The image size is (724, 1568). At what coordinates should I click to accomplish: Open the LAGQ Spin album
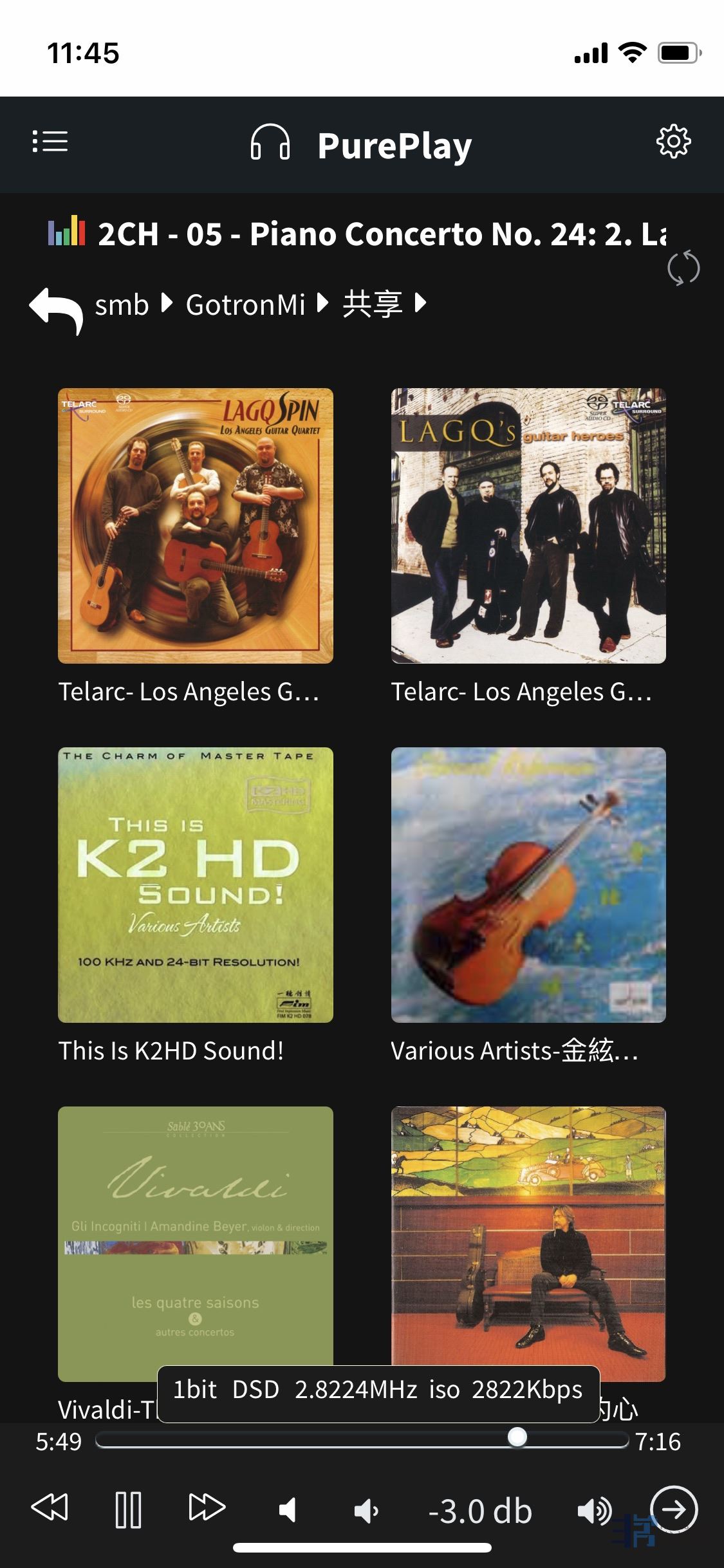pos(196,525)
